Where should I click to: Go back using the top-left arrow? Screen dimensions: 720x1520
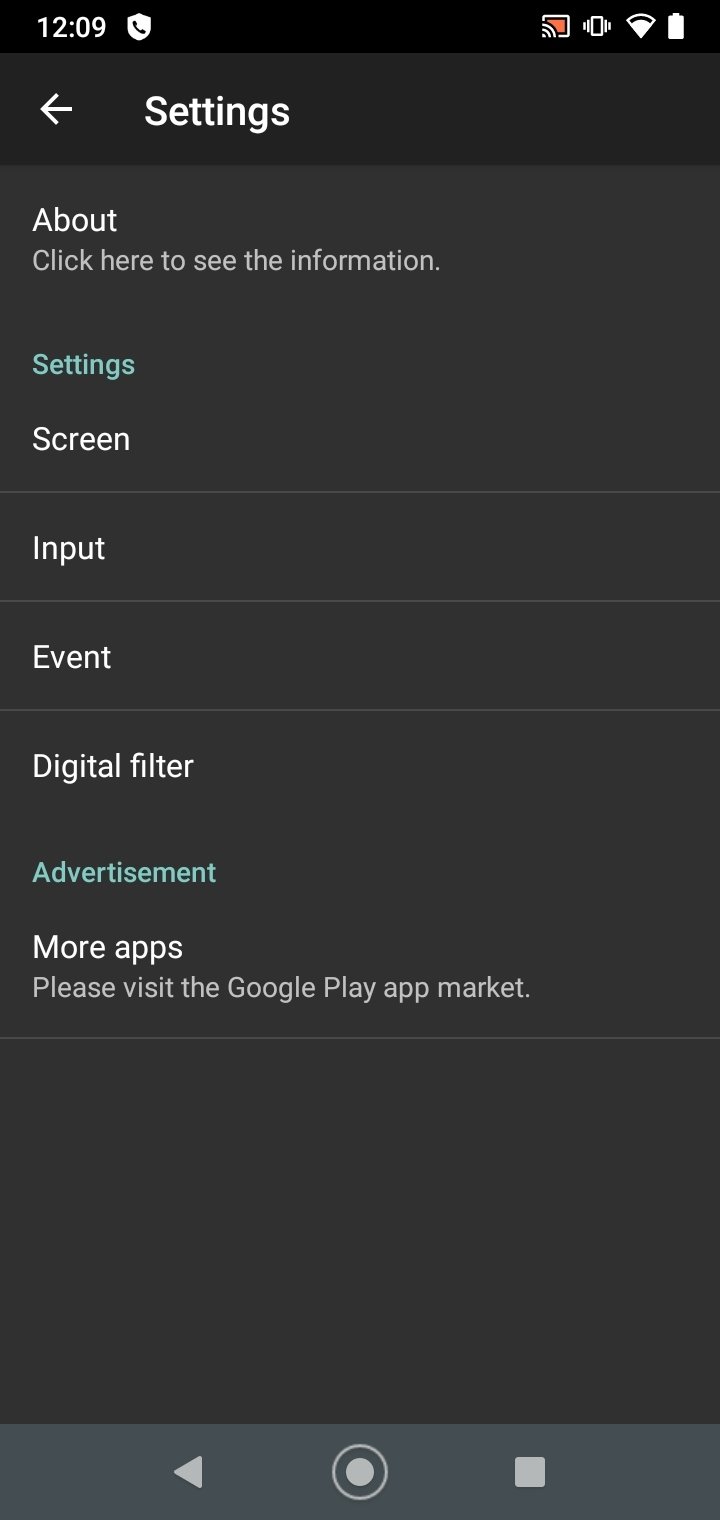click(56, 110)
